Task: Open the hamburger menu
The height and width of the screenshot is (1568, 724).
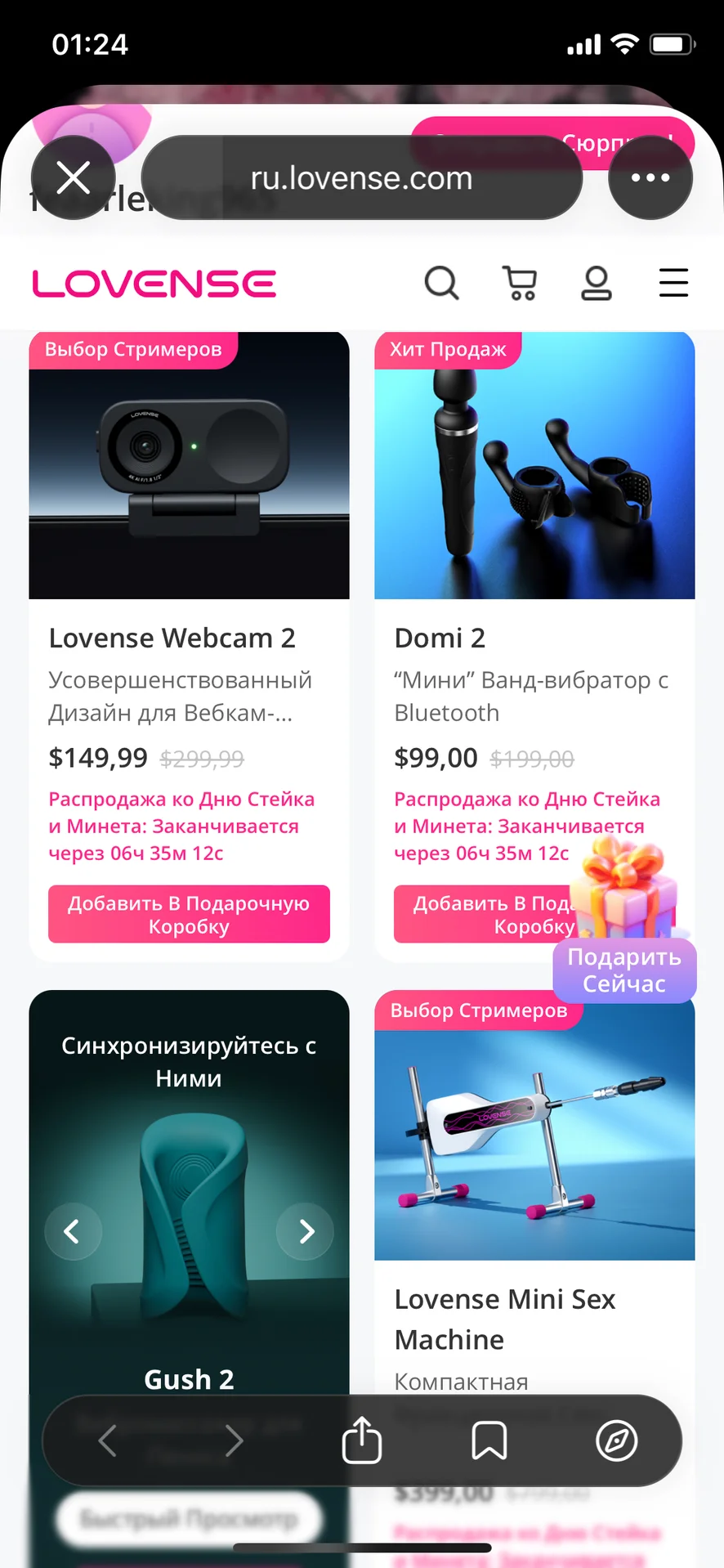Action: (673, 284)
